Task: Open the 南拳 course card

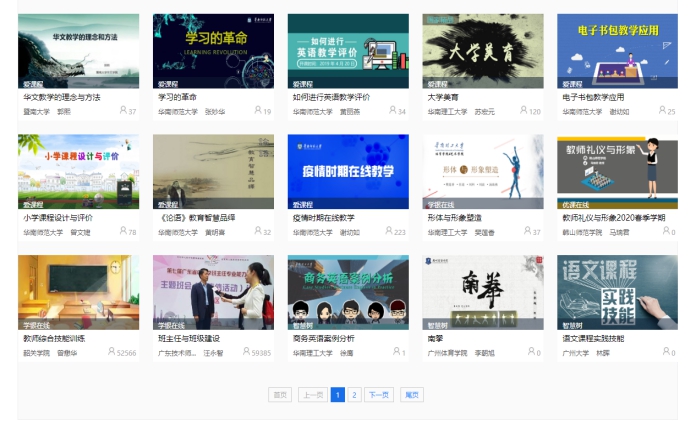Action: pyautogui.click(x=483, y=291)
